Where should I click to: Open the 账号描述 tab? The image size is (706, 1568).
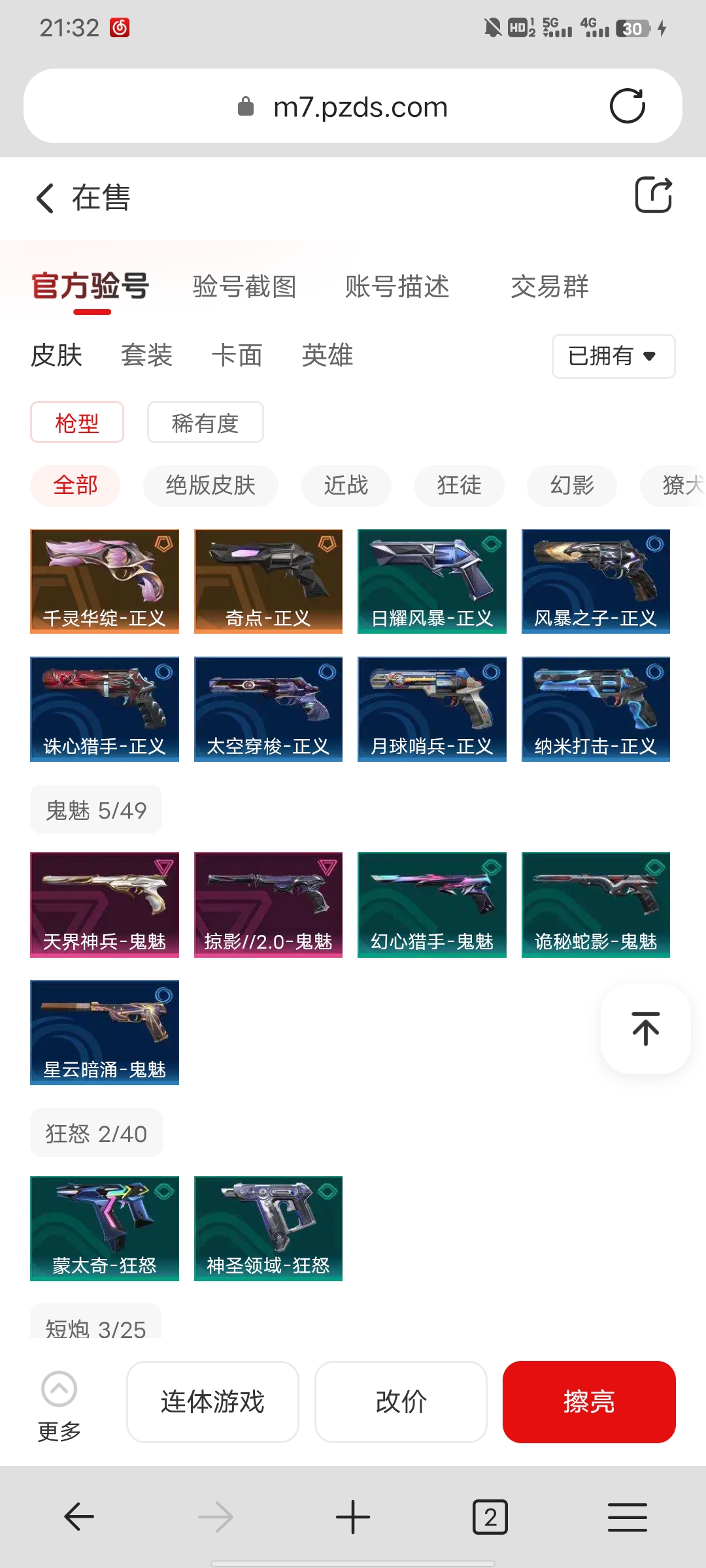(x=397, y=287)
